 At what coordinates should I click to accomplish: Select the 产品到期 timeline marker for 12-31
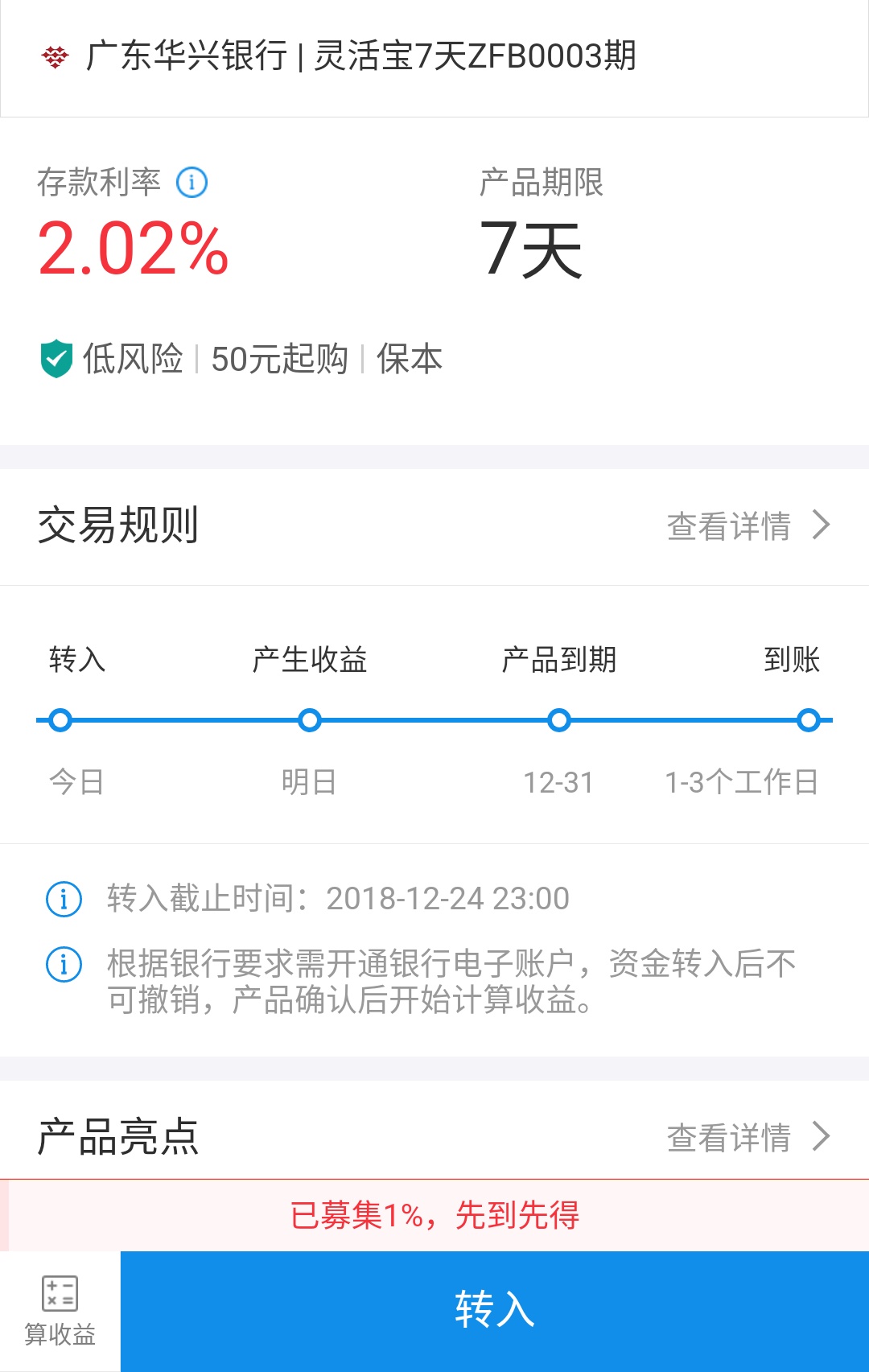point(558,720)
